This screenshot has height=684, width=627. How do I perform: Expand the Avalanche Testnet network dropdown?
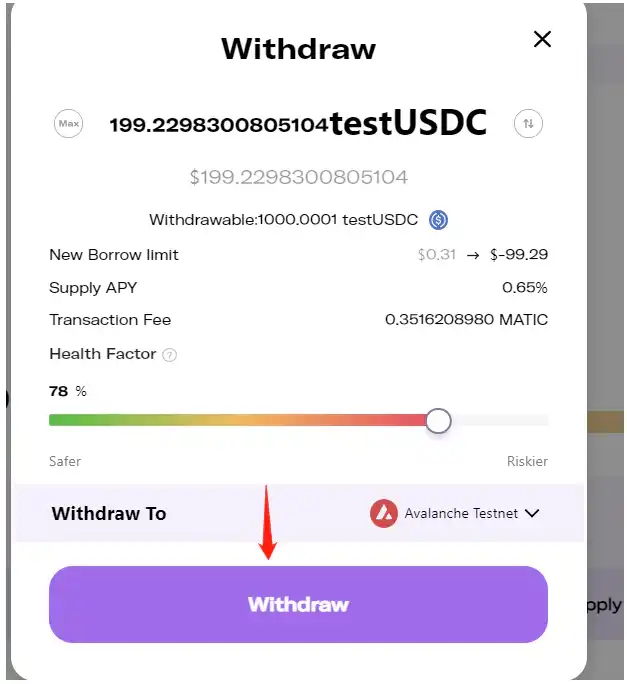531,513
